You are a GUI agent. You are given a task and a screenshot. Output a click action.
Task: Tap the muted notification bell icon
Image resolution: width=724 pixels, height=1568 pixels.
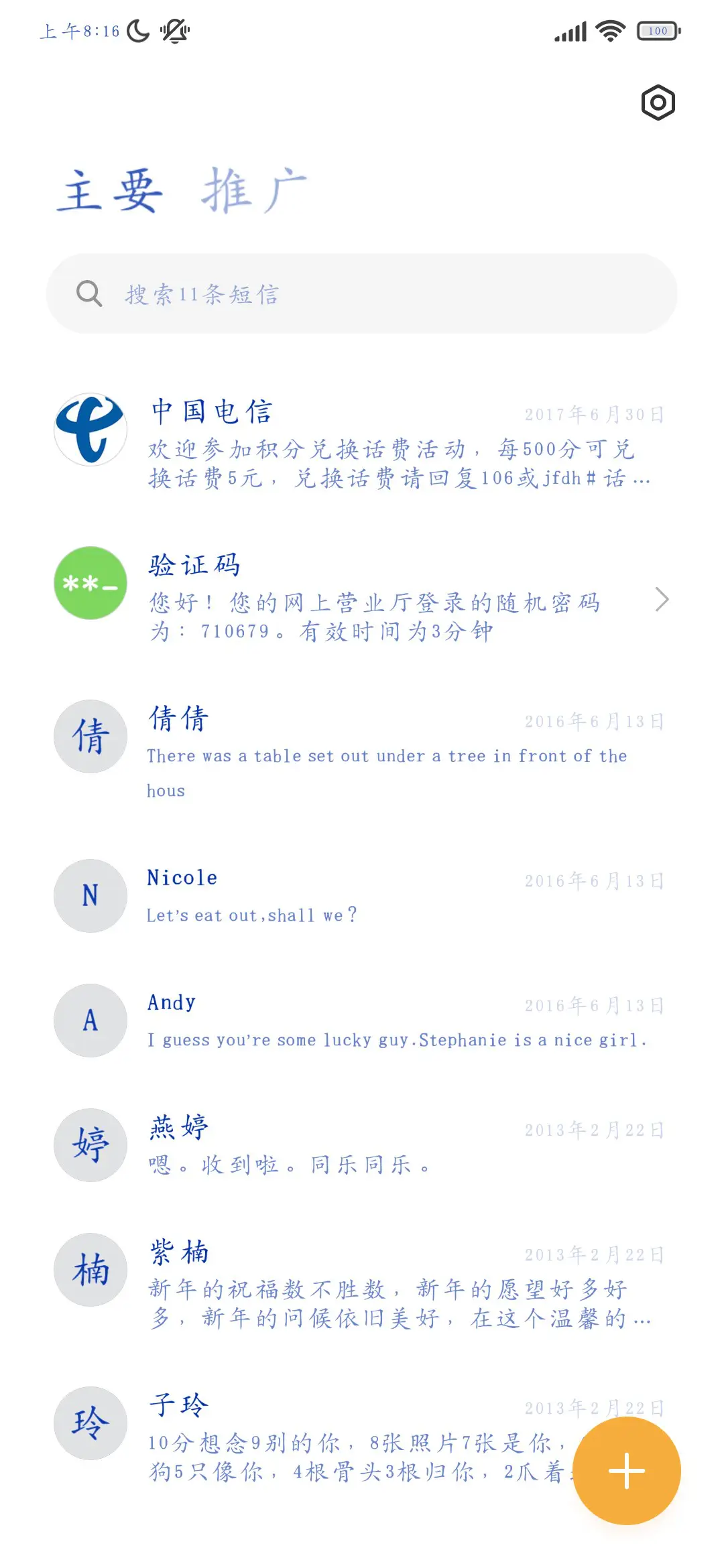click(174, 30)
